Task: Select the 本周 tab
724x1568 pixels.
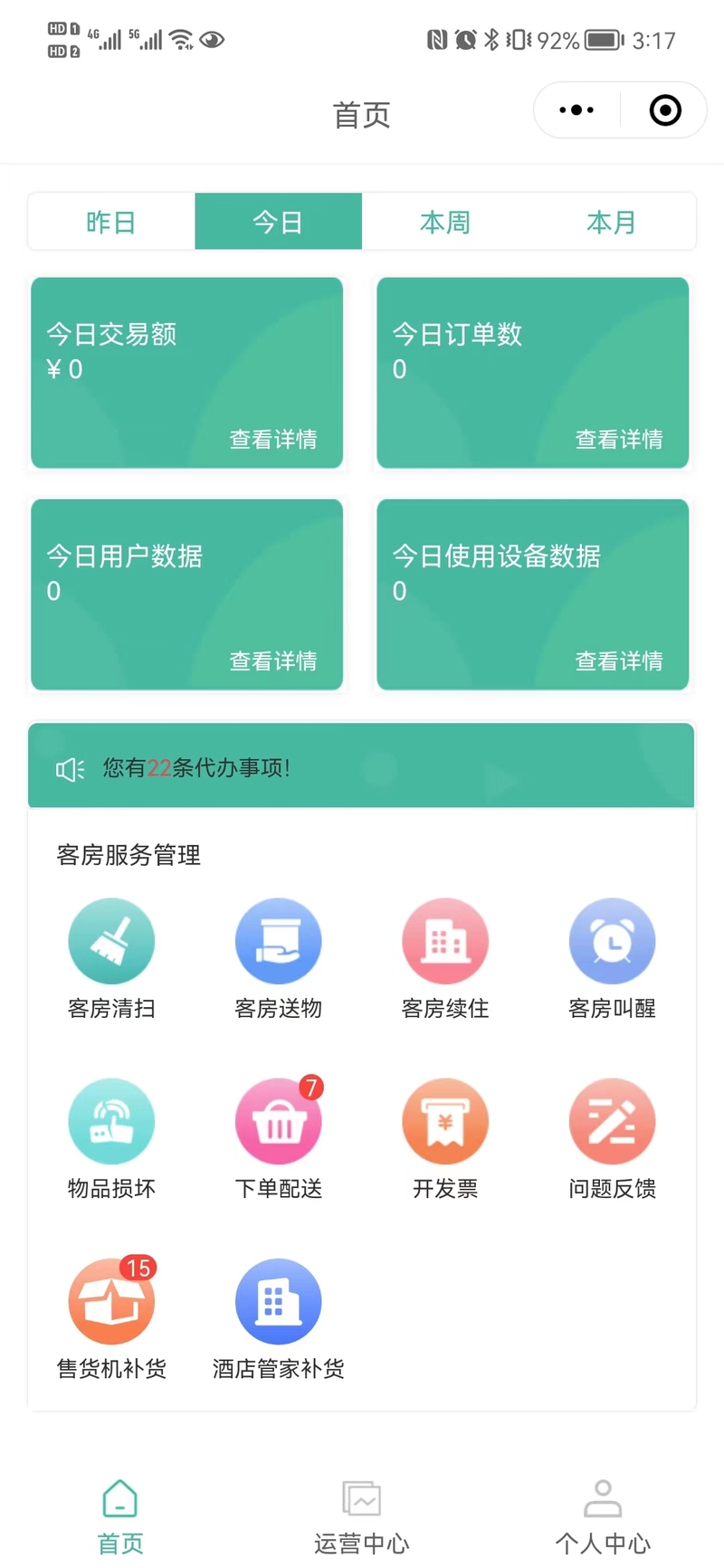Action: pos(445,222)
